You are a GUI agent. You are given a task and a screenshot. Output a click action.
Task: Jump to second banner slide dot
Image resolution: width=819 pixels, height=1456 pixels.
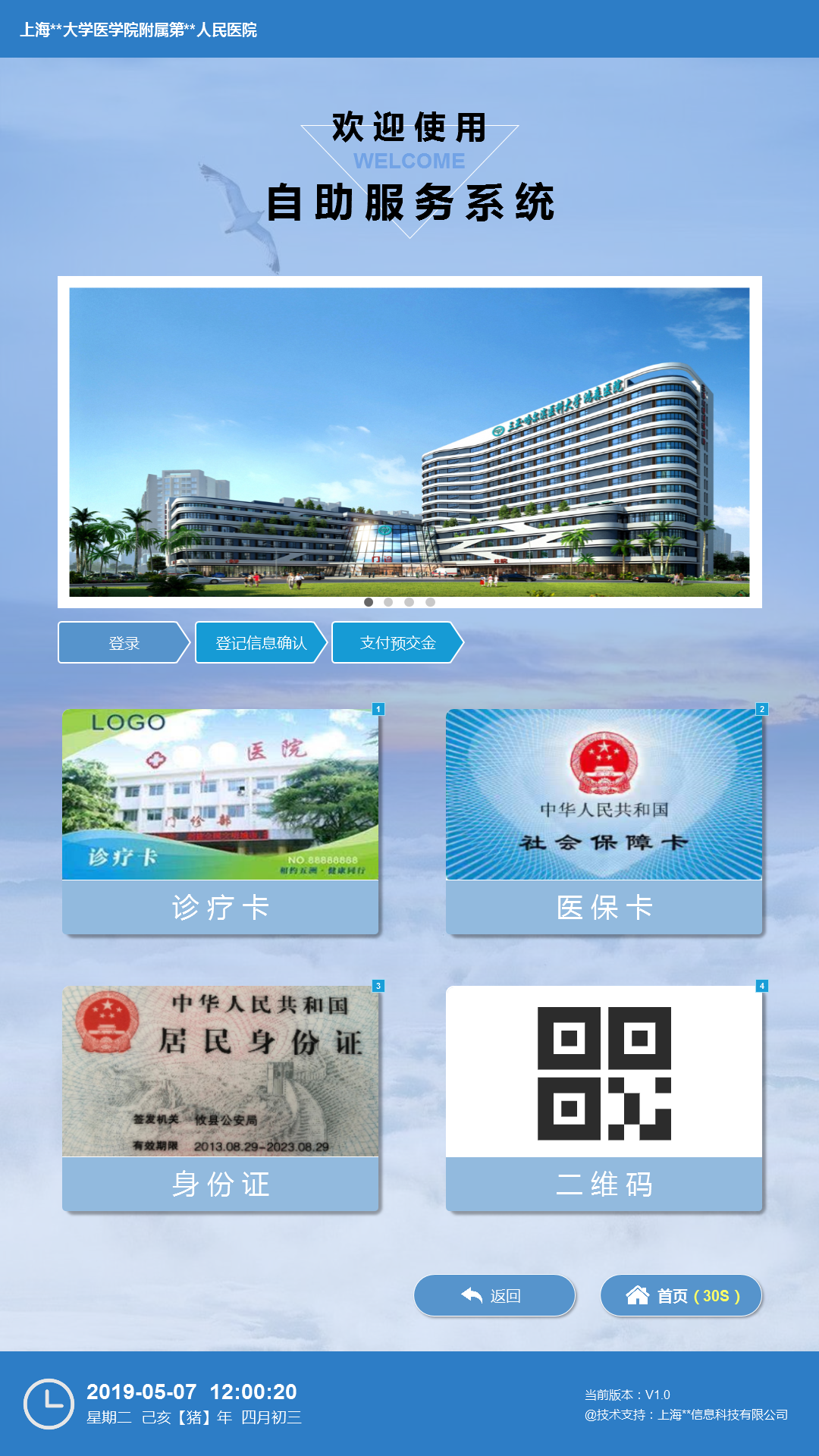coord(388,602)
